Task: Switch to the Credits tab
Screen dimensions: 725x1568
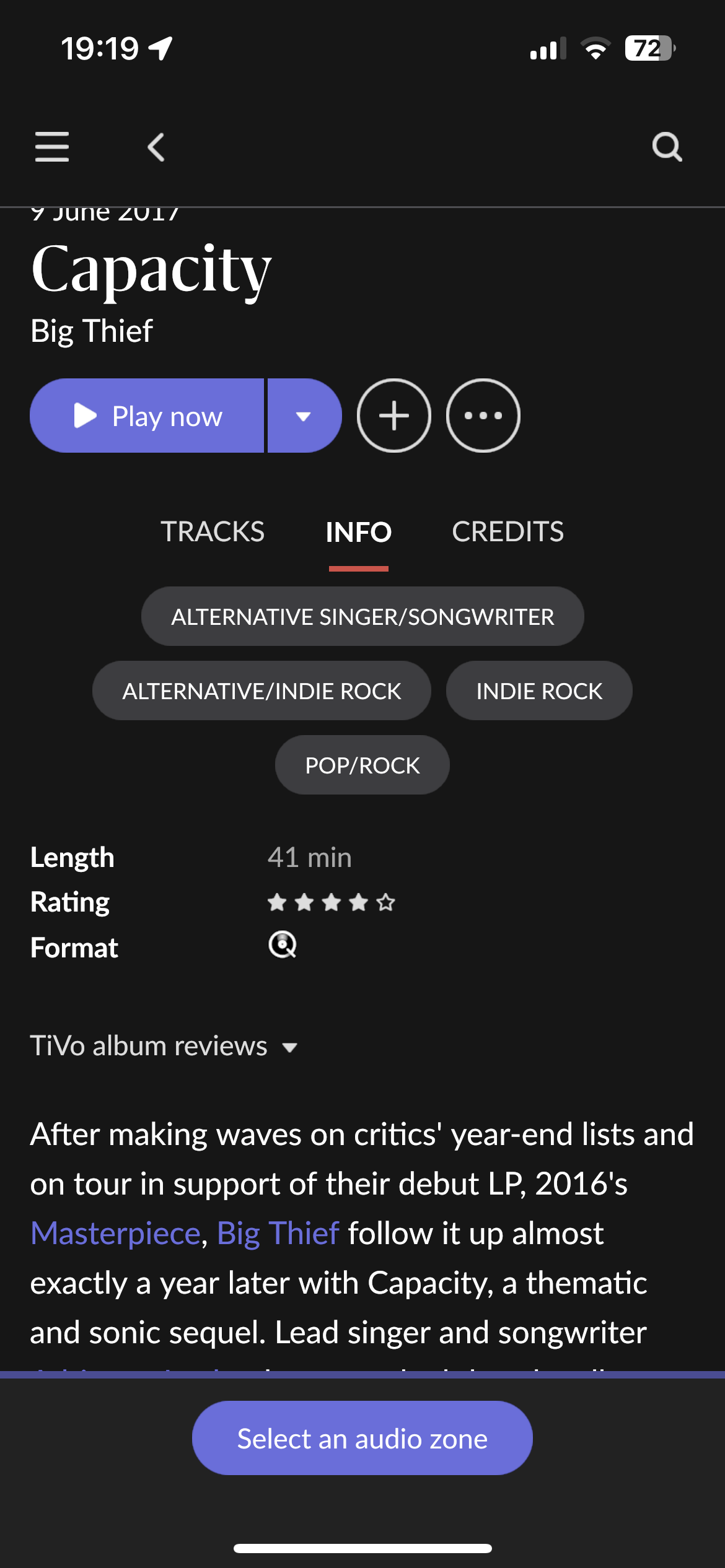Action: point(508,531)
